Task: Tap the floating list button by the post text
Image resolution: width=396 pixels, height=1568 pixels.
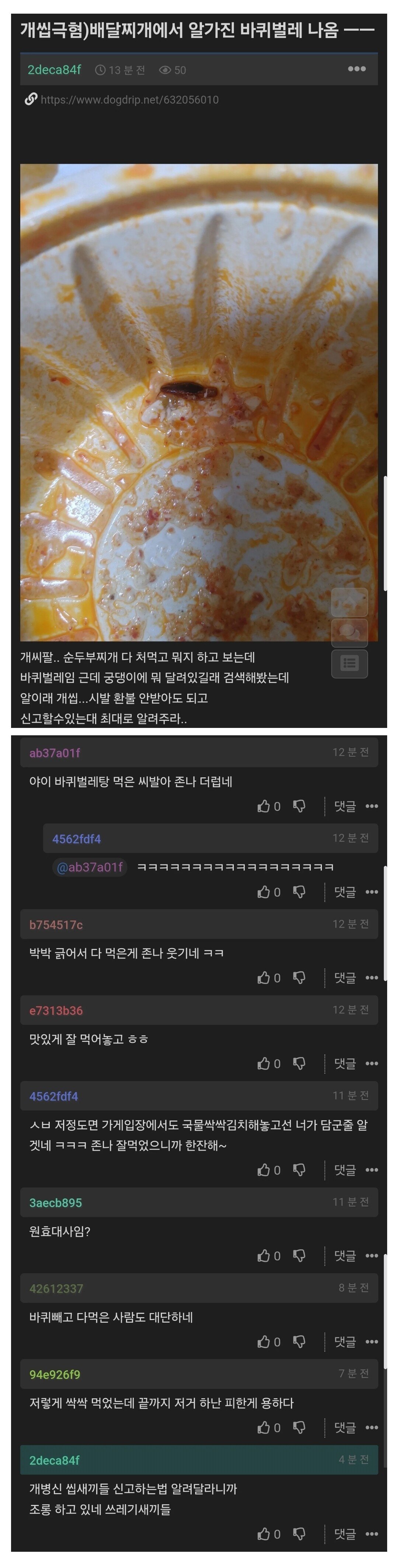Action: pos(349,663)
